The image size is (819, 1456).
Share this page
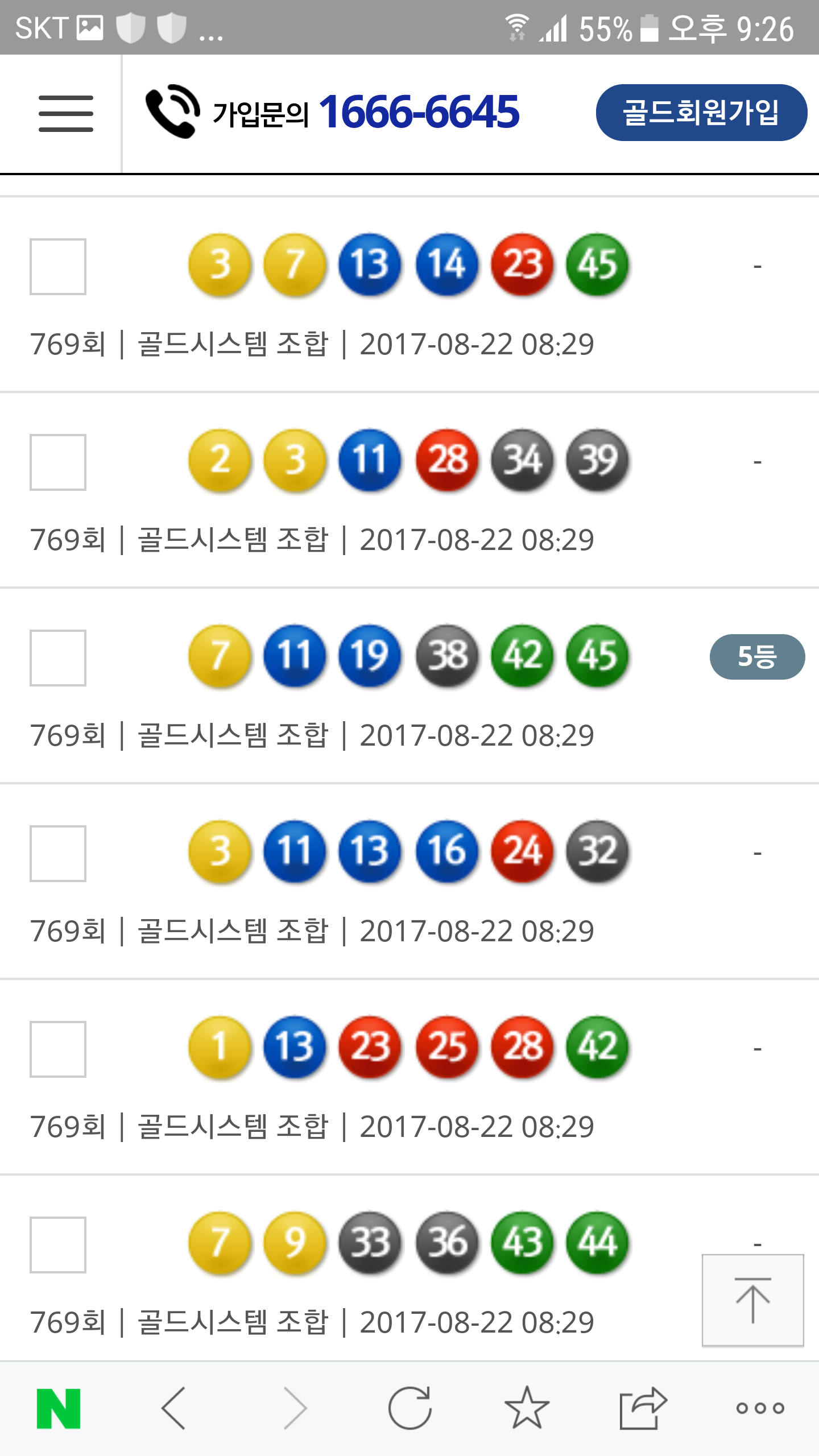pos(643,1408)
